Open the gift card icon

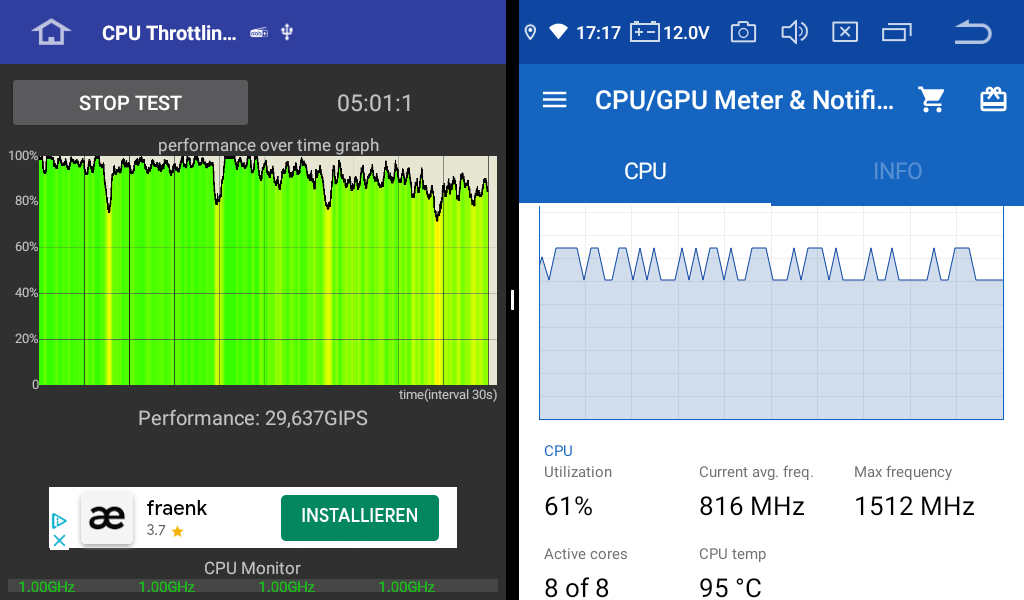pyautogui.click(x=993, y=100)
